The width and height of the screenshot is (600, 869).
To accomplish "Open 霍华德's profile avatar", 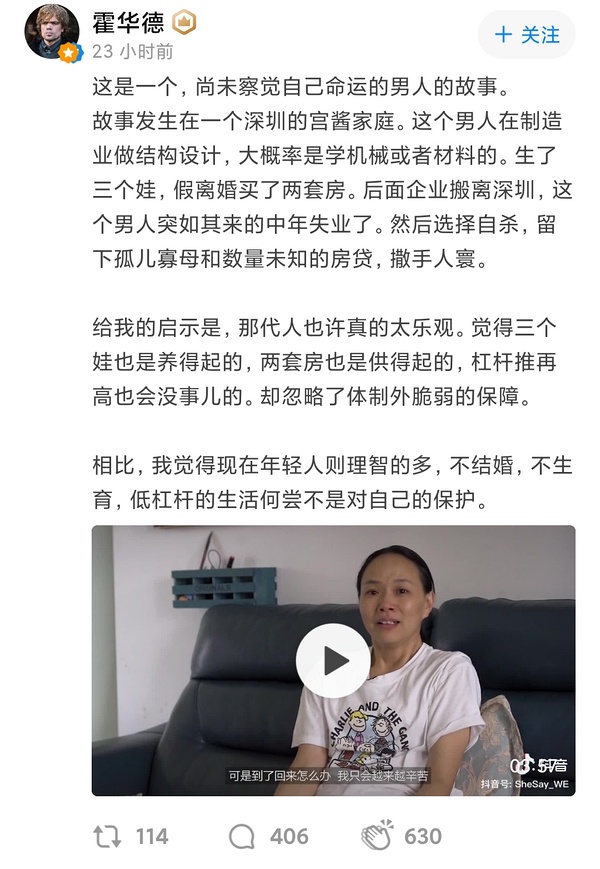I will coord(52,32).
